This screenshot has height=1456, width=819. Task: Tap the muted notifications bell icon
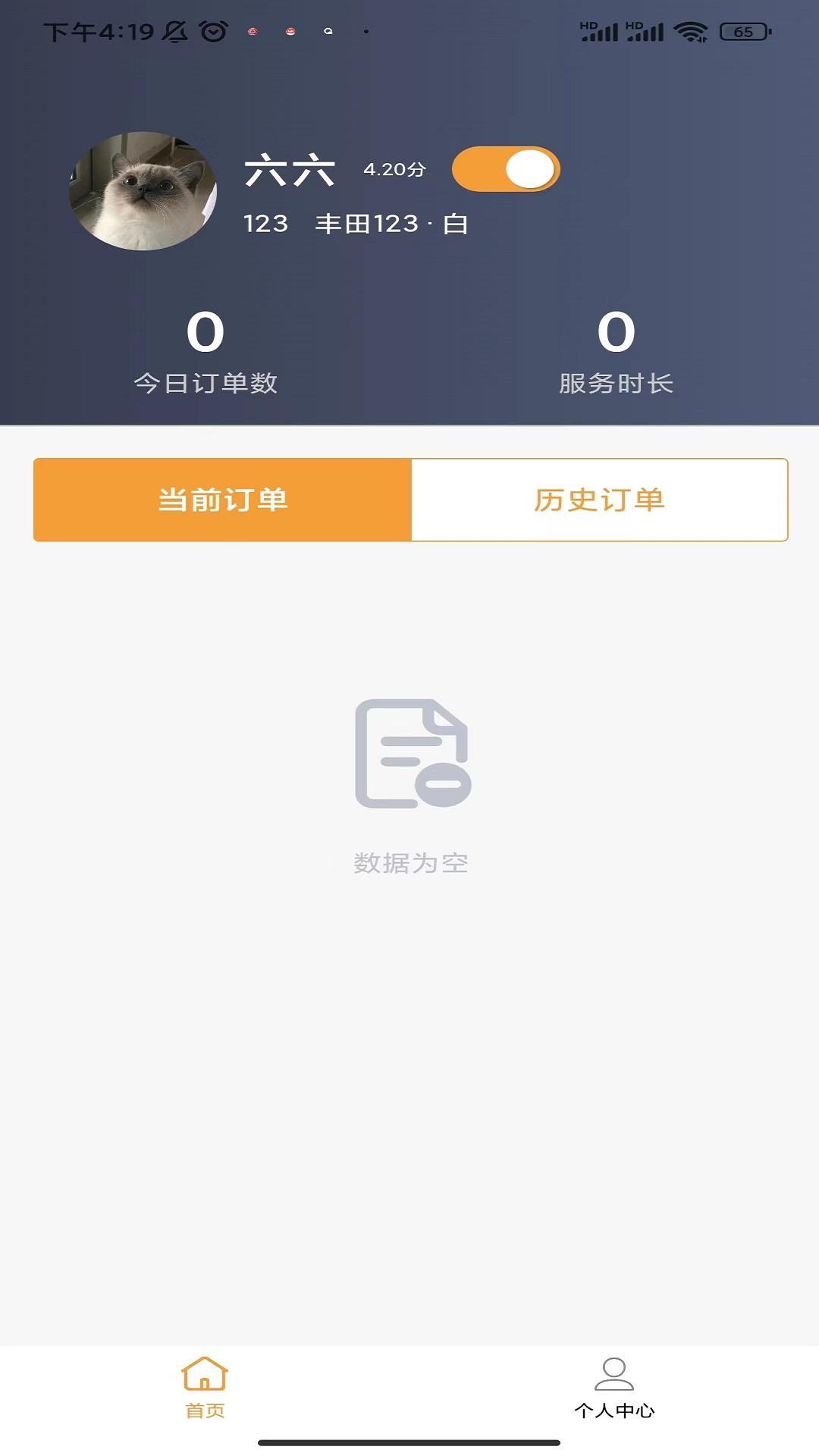tap(175, 32)
